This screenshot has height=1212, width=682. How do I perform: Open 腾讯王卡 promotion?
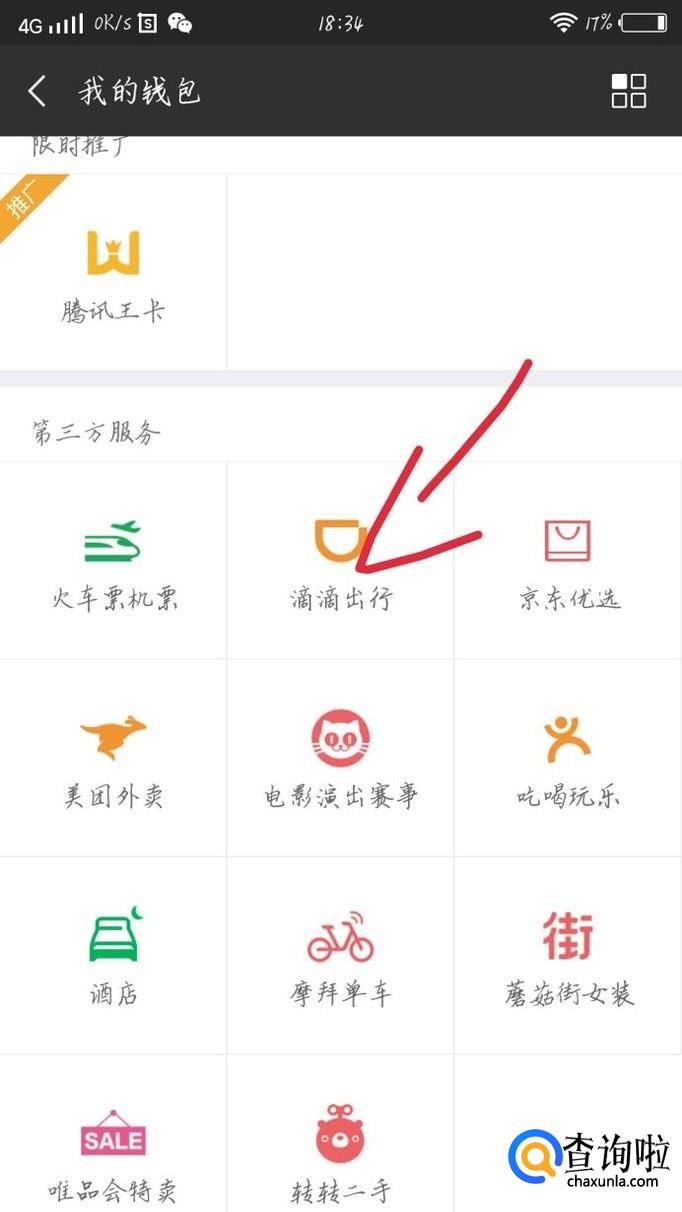(x=113, y=273)
